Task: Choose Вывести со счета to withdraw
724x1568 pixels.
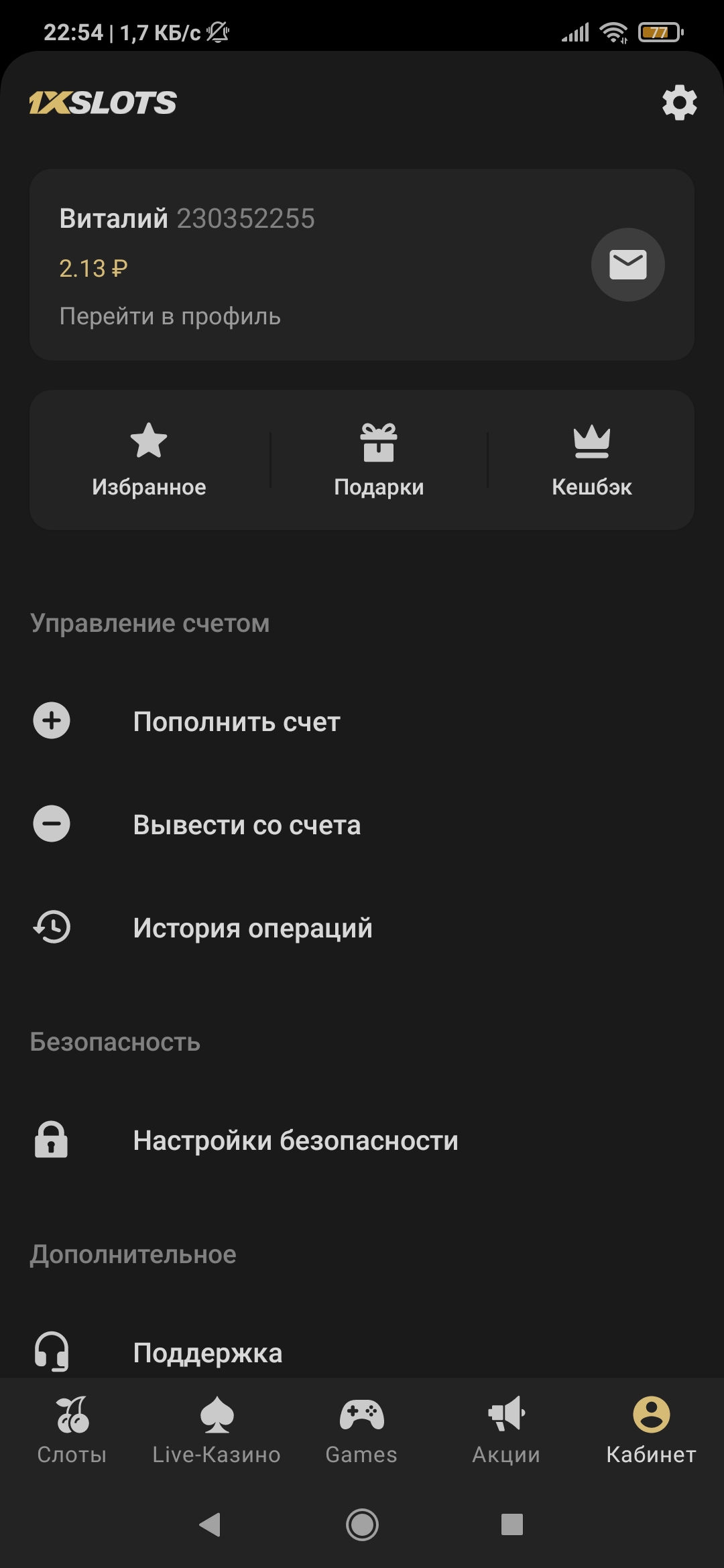Action: (x=246, y=825)
